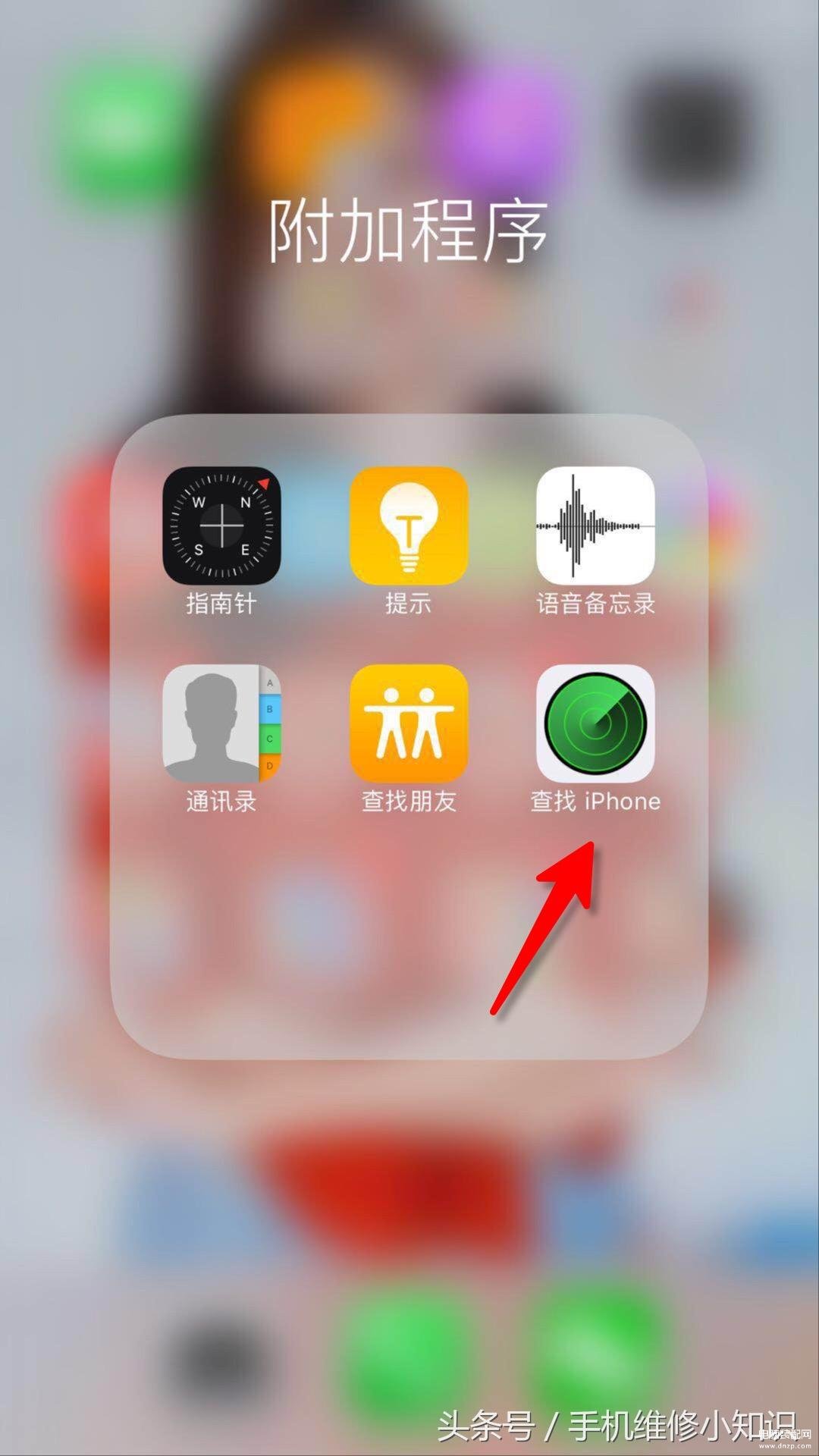Launch 查找朋友 Find Friends

pos(409,723)
